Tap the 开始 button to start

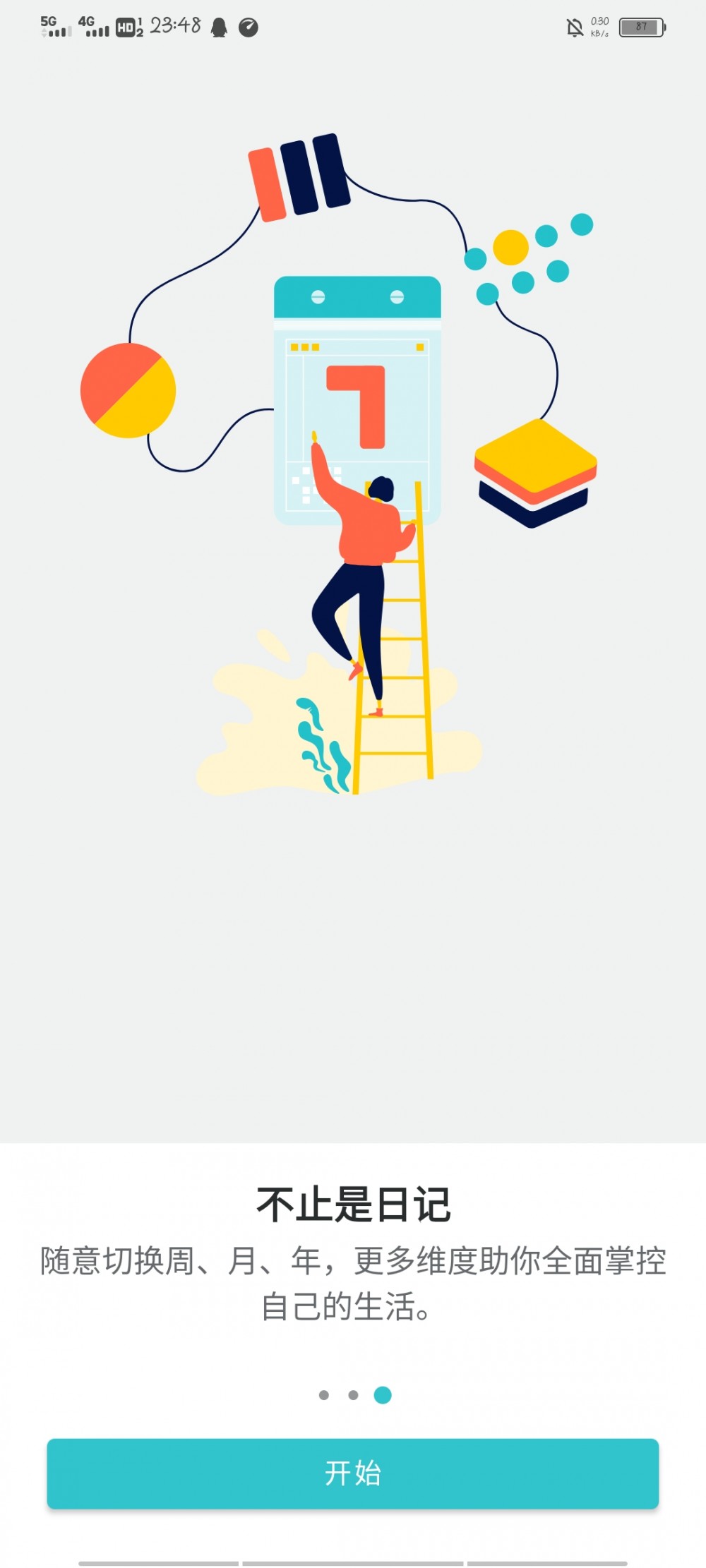(352, 1473)
